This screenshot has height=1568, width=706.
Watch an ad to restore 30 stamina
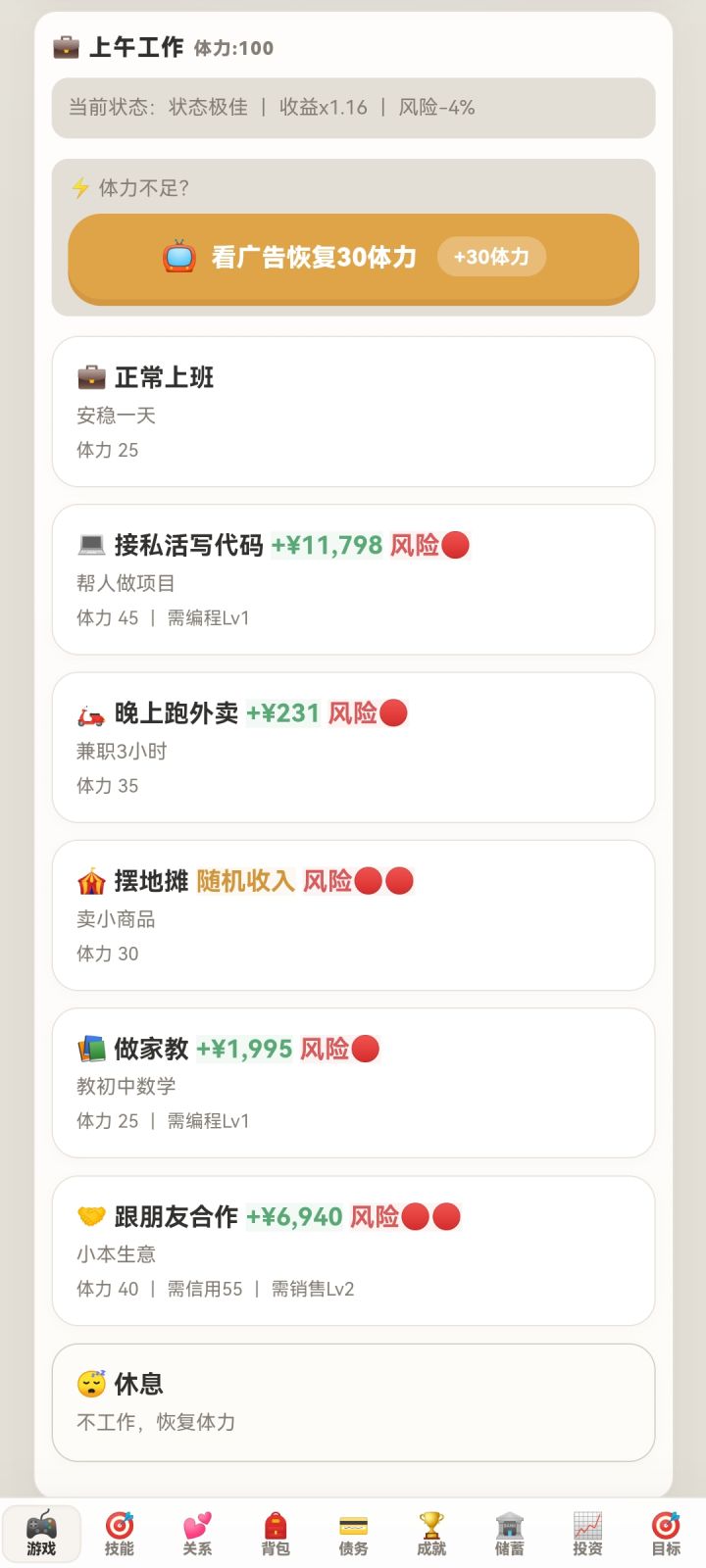tap(353, 258)
